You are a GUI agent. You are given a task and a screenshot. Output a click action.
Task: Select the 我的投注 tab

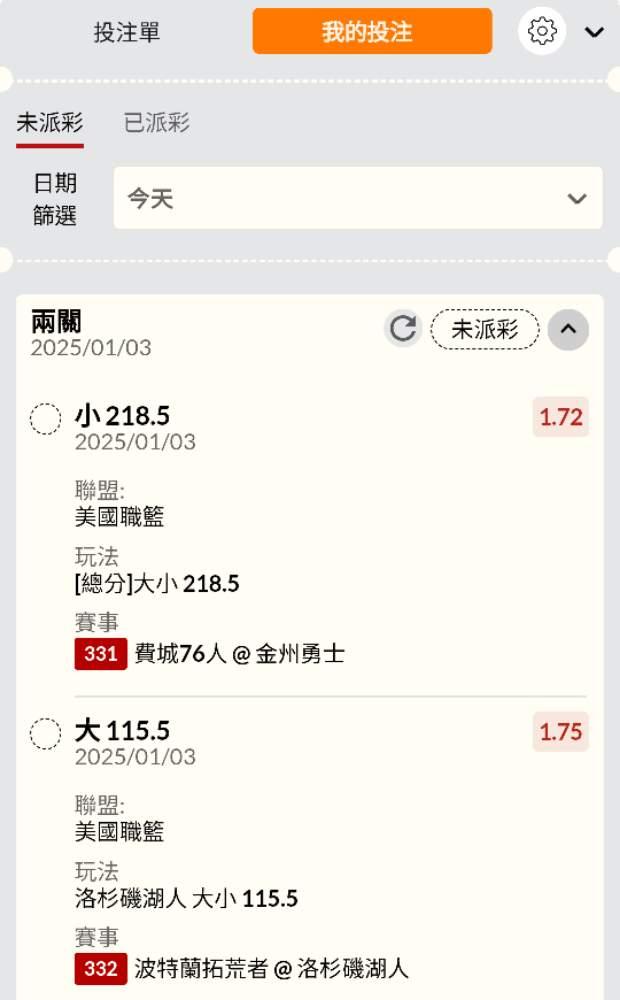pyautogui.click(x=371, y=32)
